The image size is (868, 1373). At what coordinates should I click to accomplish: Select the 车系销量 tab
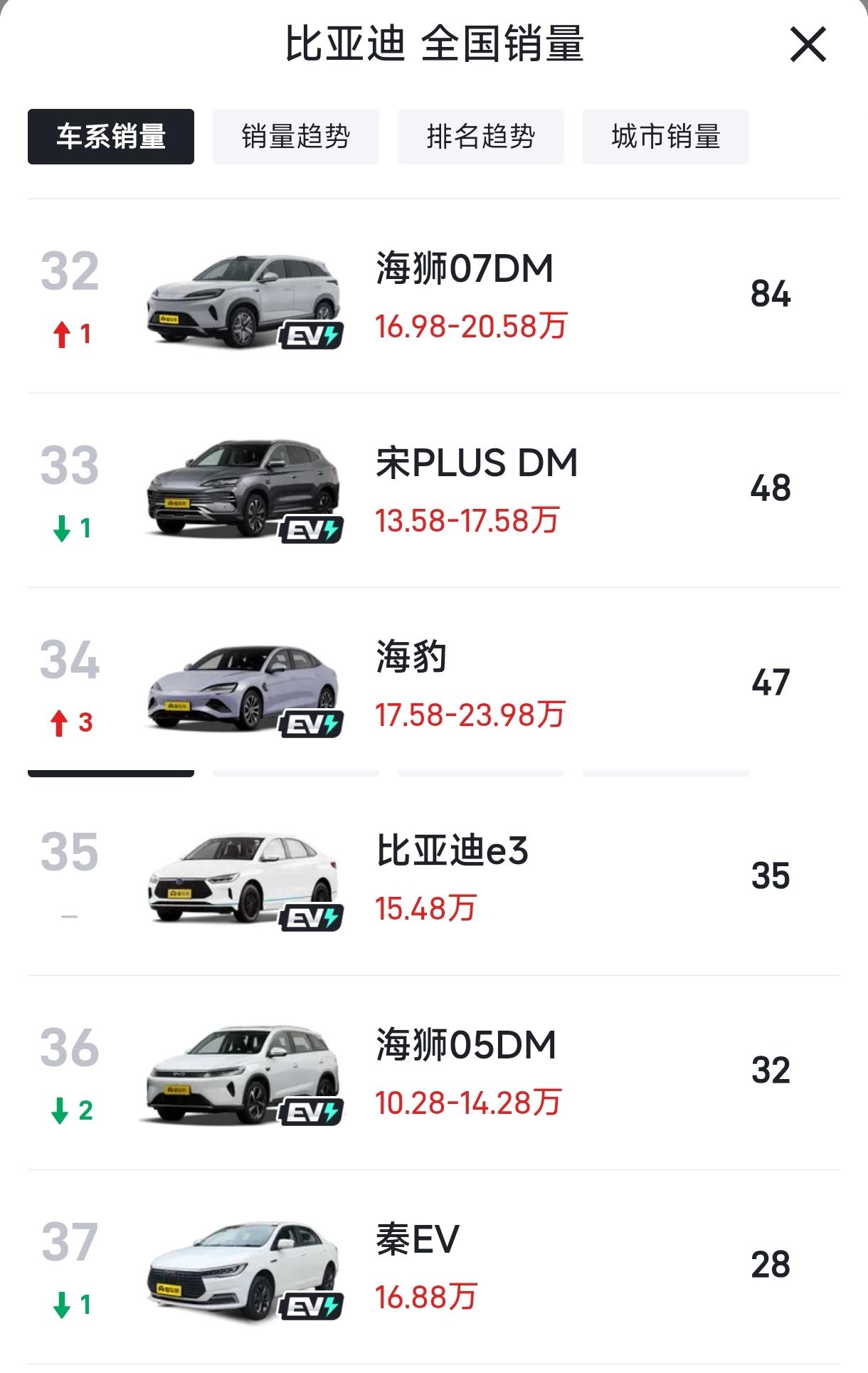pos(110,137)
